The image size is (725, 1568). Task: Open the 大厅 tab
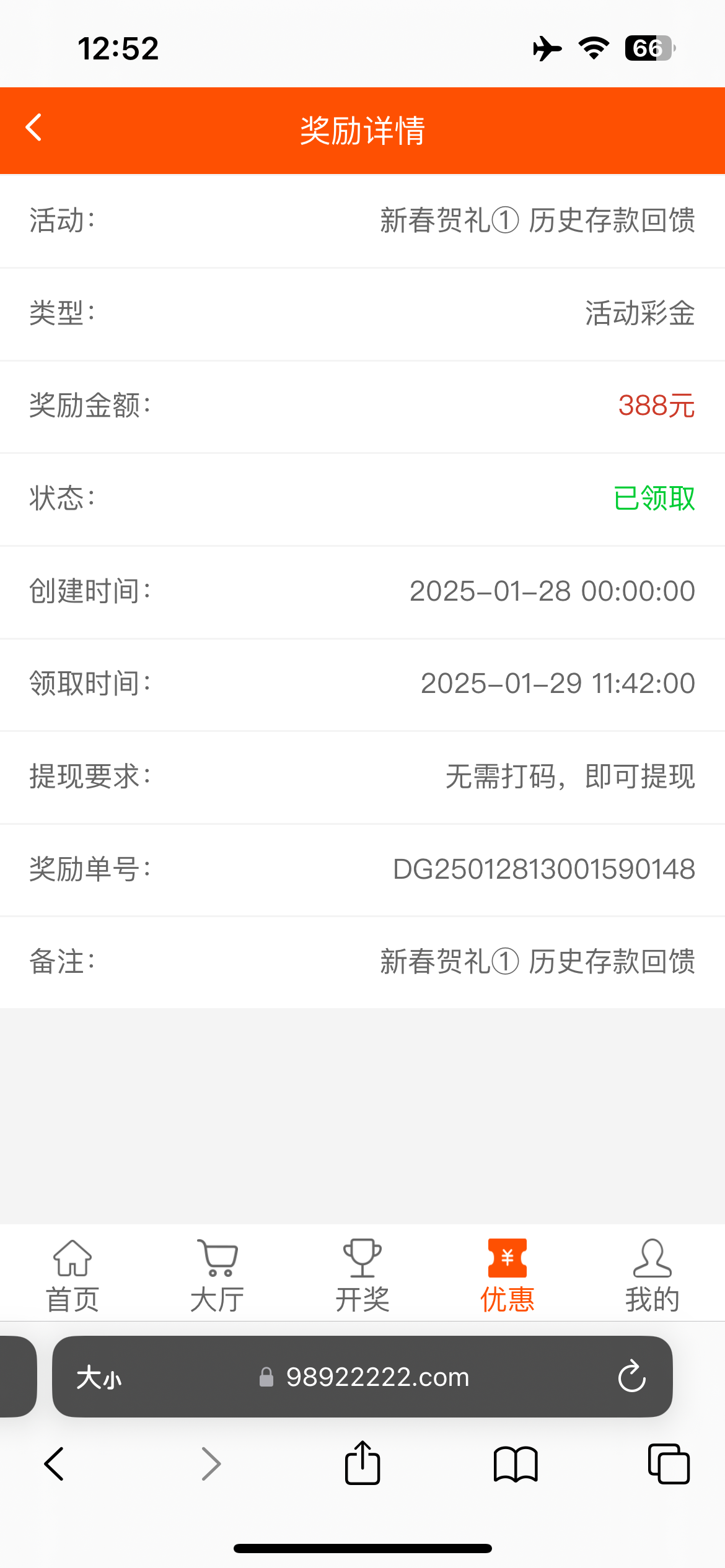click(217, 1276)
